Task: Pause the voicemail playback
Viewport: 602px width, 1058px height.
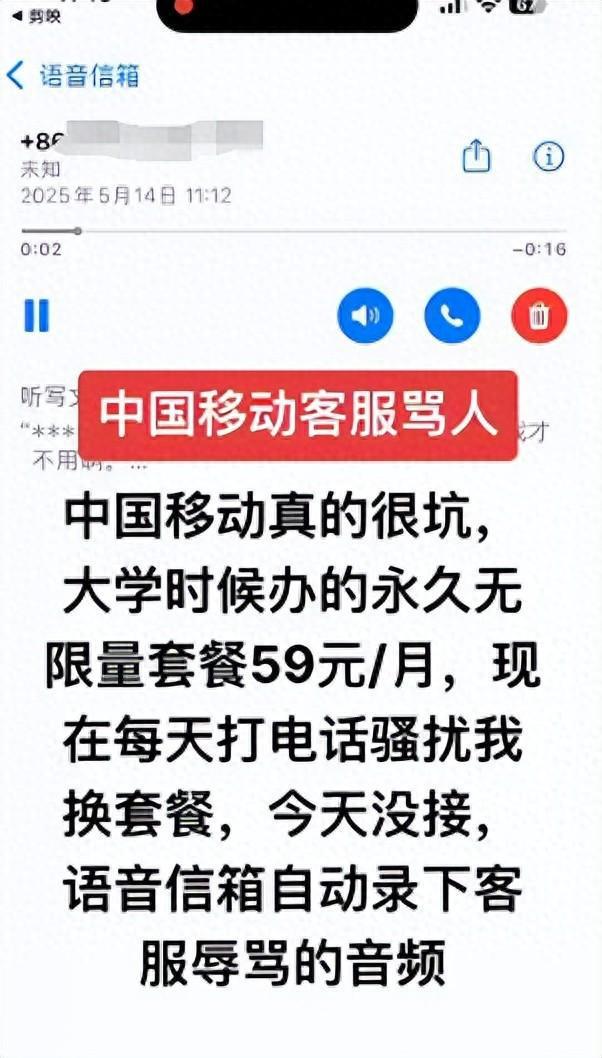Action: click(37, 316)
